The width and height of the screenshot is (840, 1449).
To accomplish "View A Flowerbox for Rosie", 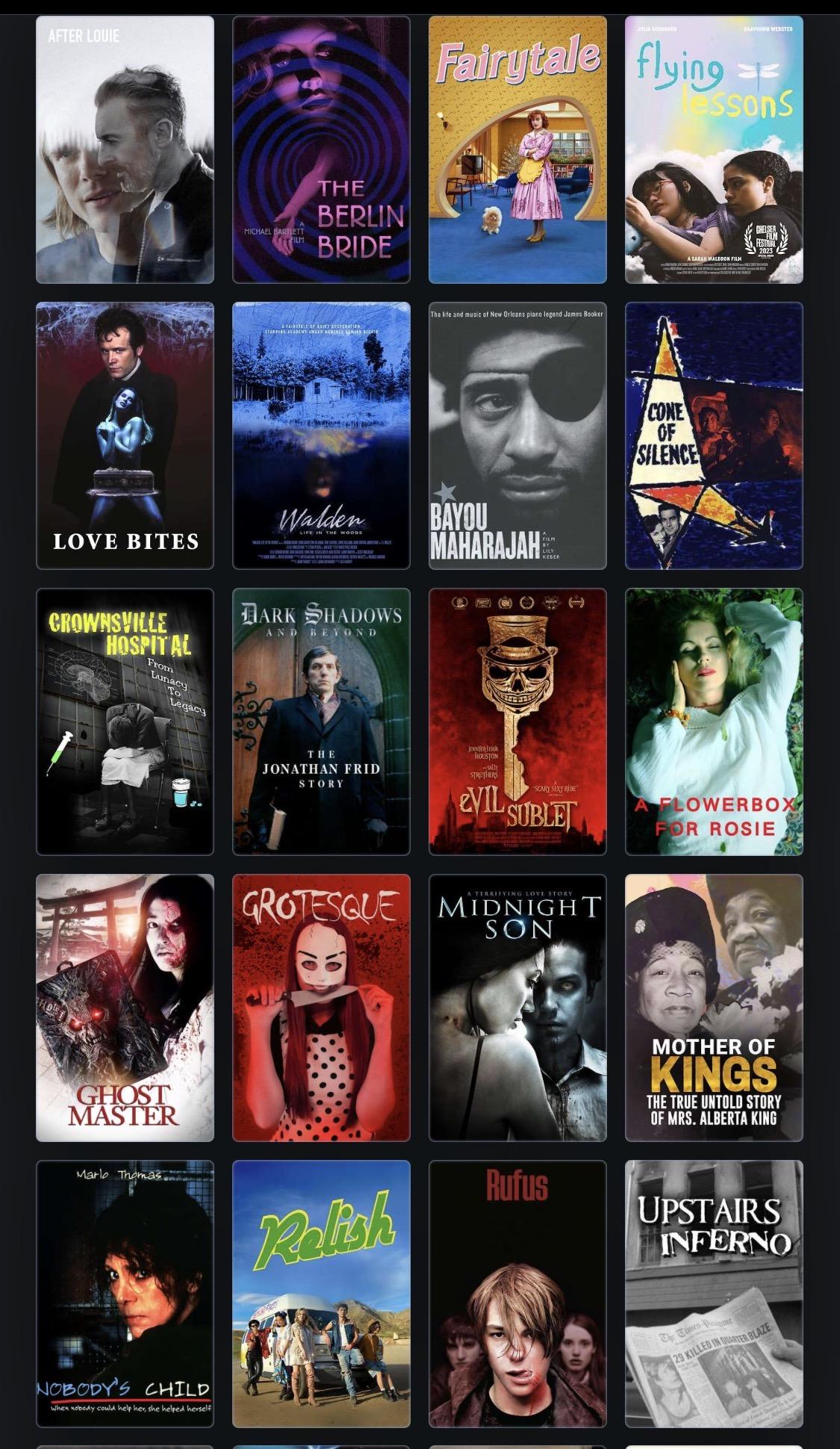I will [x=714, y=722].
